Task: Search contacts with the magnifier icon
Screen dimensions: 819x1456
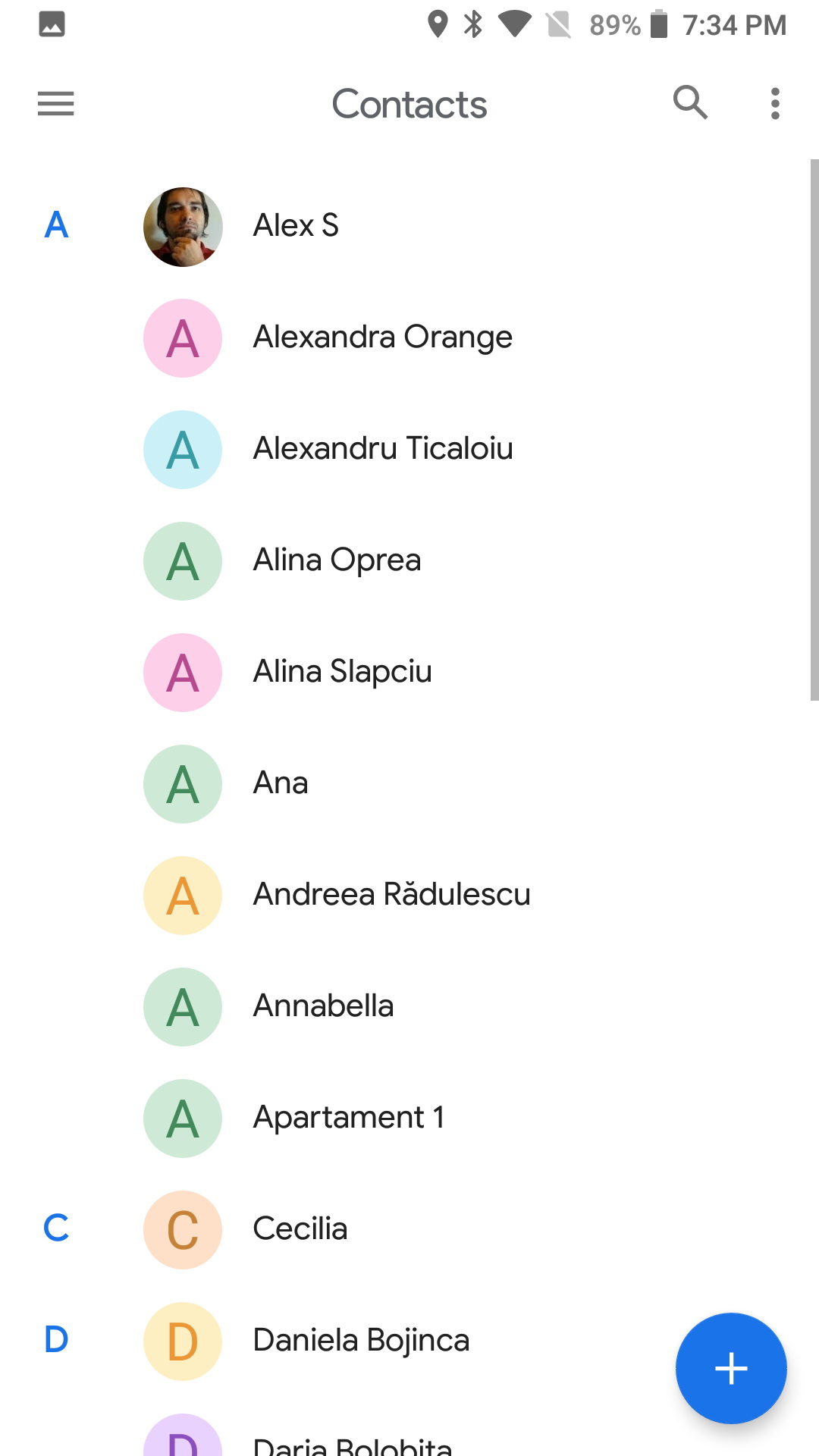Action: coord(690,102)
